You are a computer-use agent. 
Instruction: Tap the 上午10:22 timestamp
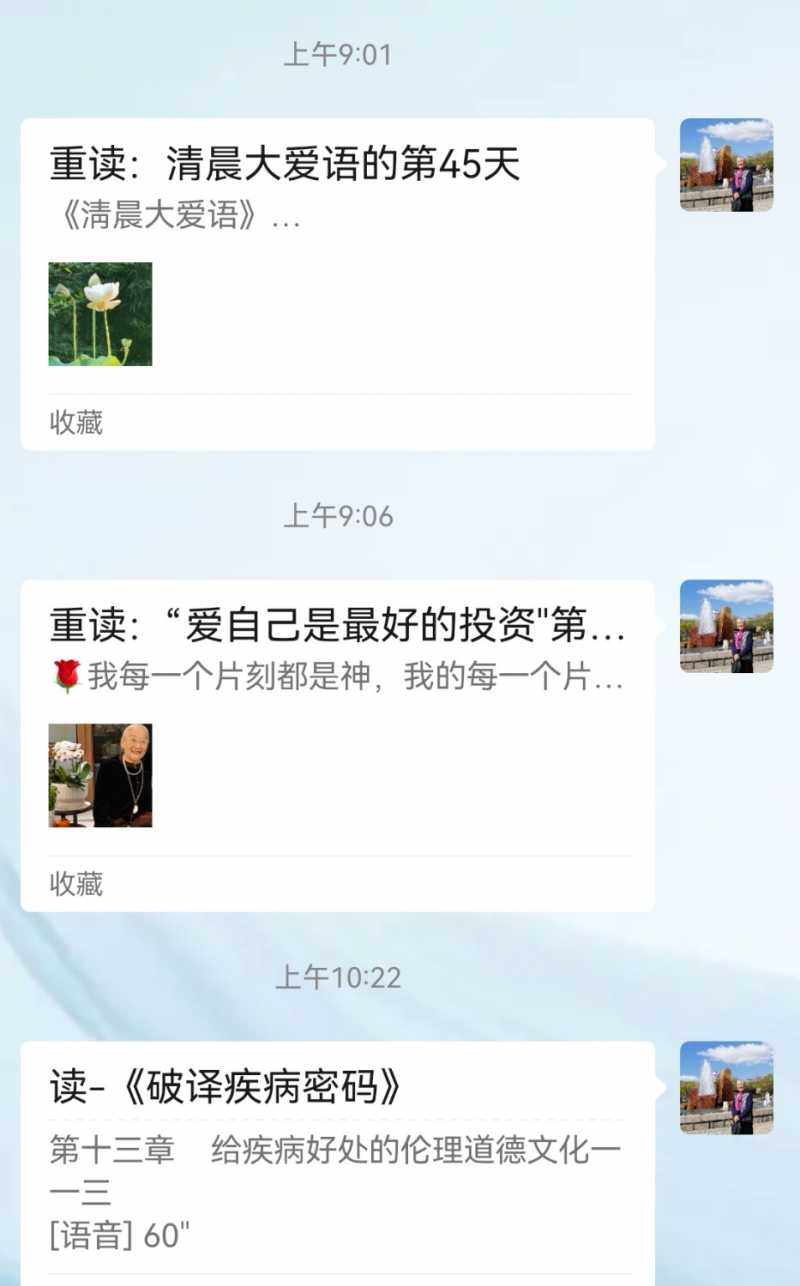coord(339,982)
